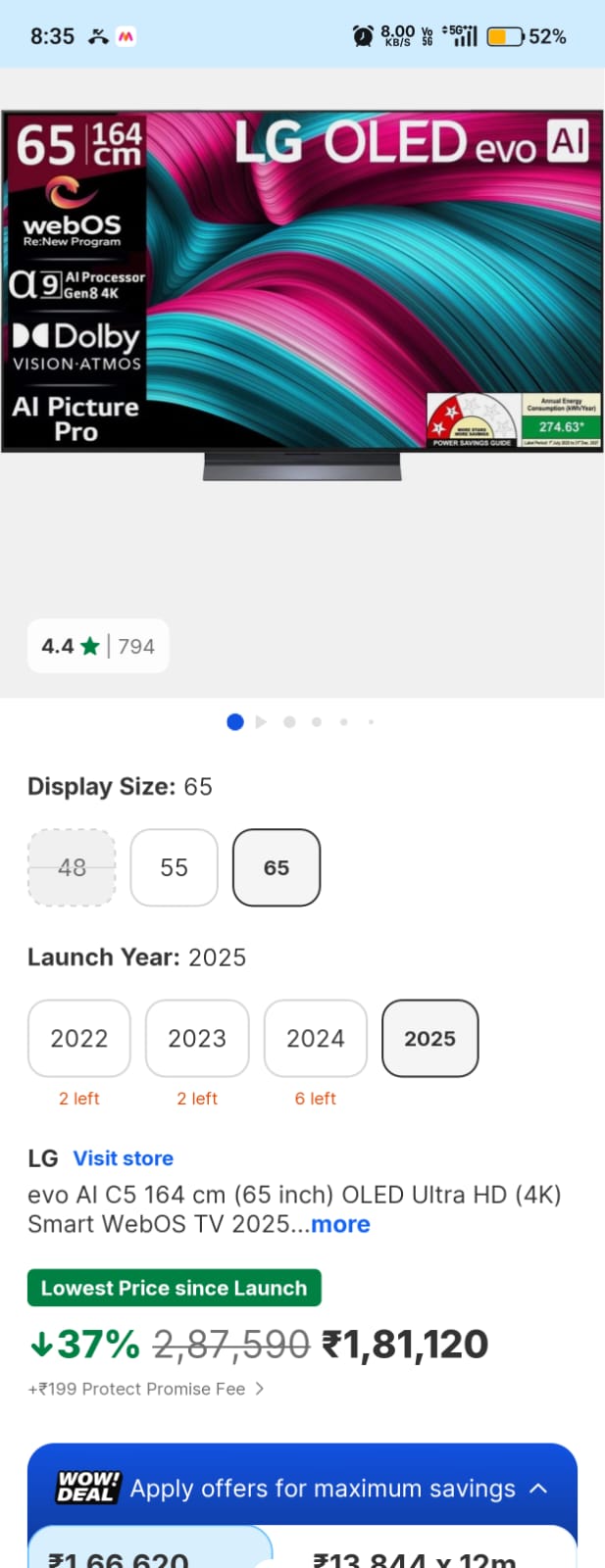
Task: Open Protect Promise Fee details
Action: (x=146, y=1389)
